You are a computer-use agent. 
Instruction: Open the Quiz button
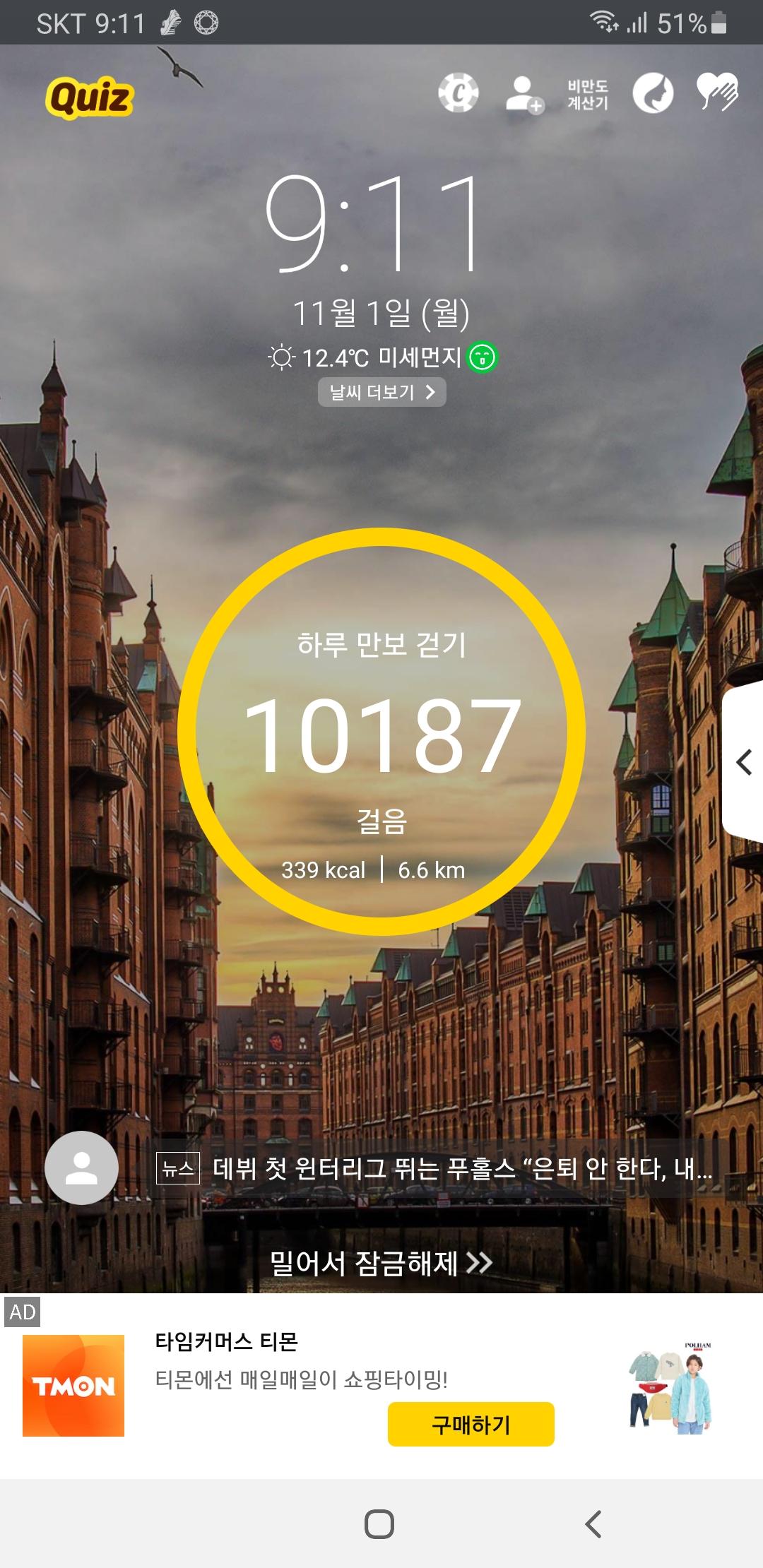coord(90,97)
